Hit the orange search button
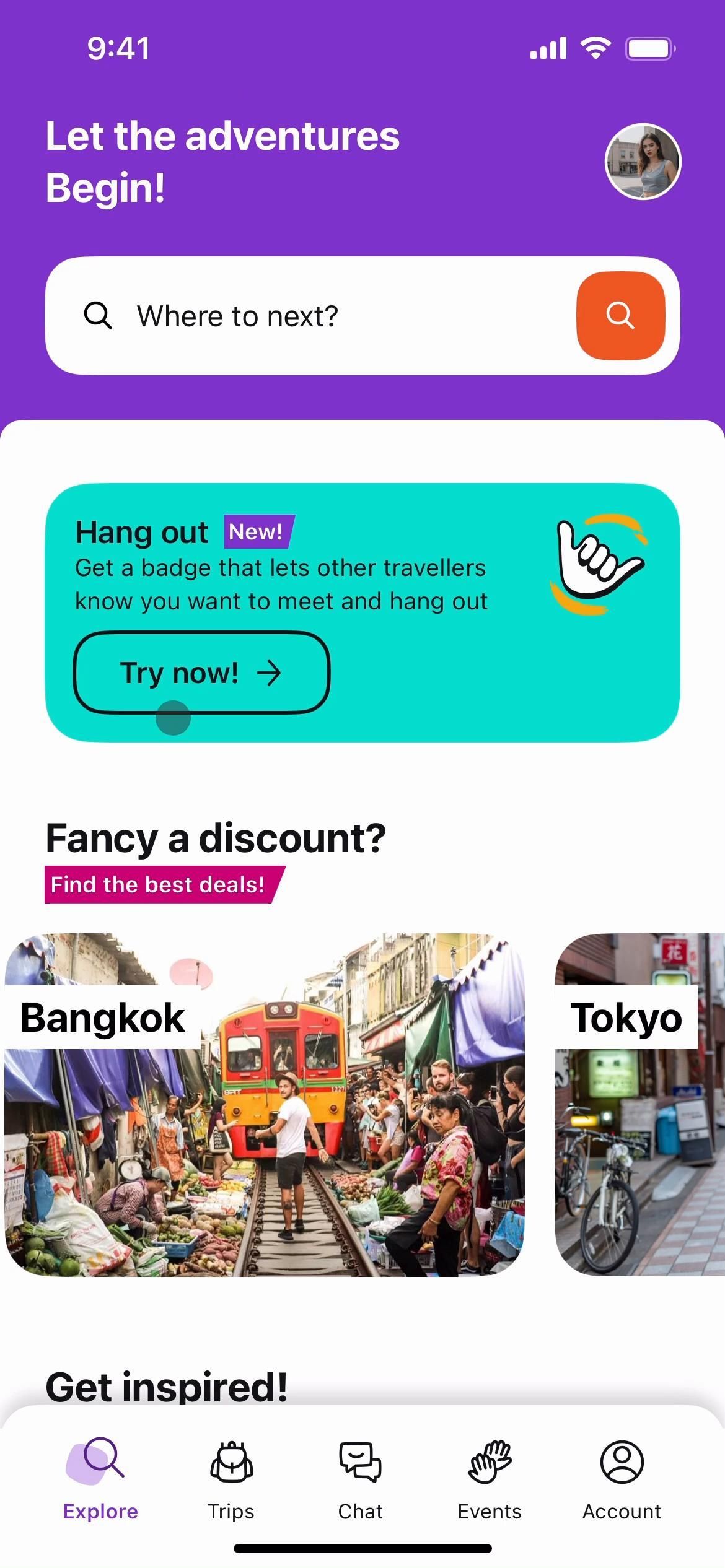The image size is (725, 1568). [x=620, y=316]
